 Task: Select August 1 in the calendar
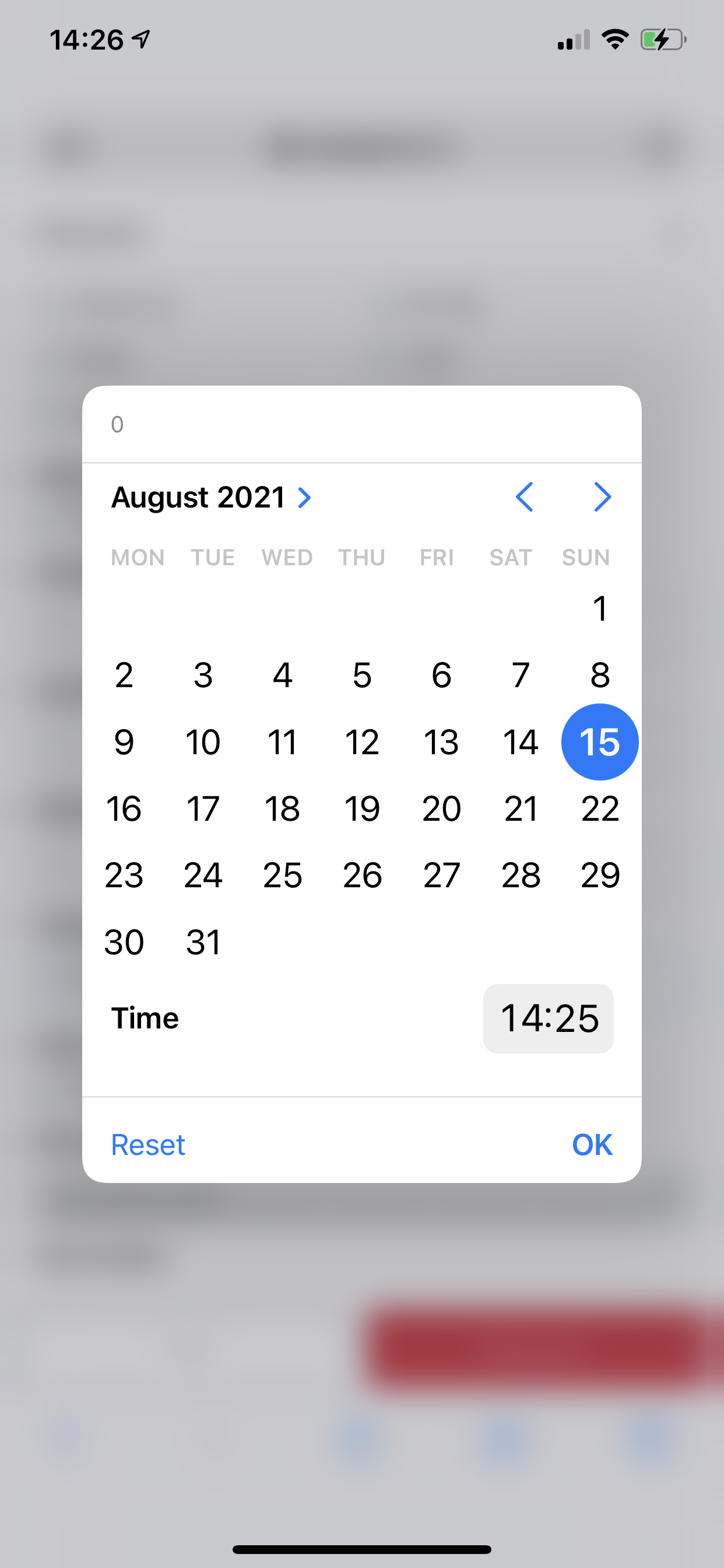point(600,608)
